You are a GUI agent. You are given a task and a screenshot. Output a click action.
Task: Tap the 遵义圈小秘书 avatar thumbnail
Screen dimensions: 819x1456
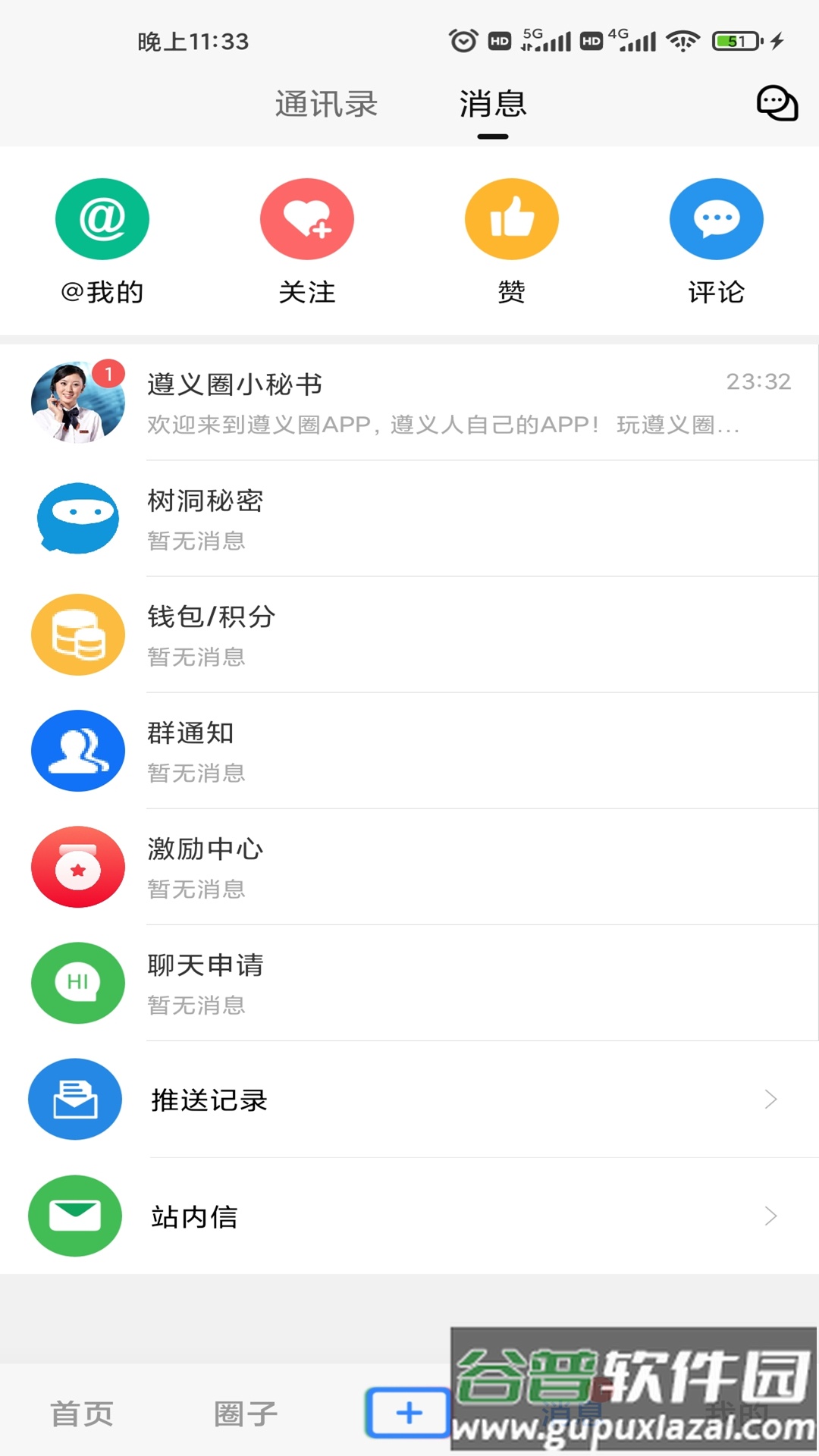[77, 402]
